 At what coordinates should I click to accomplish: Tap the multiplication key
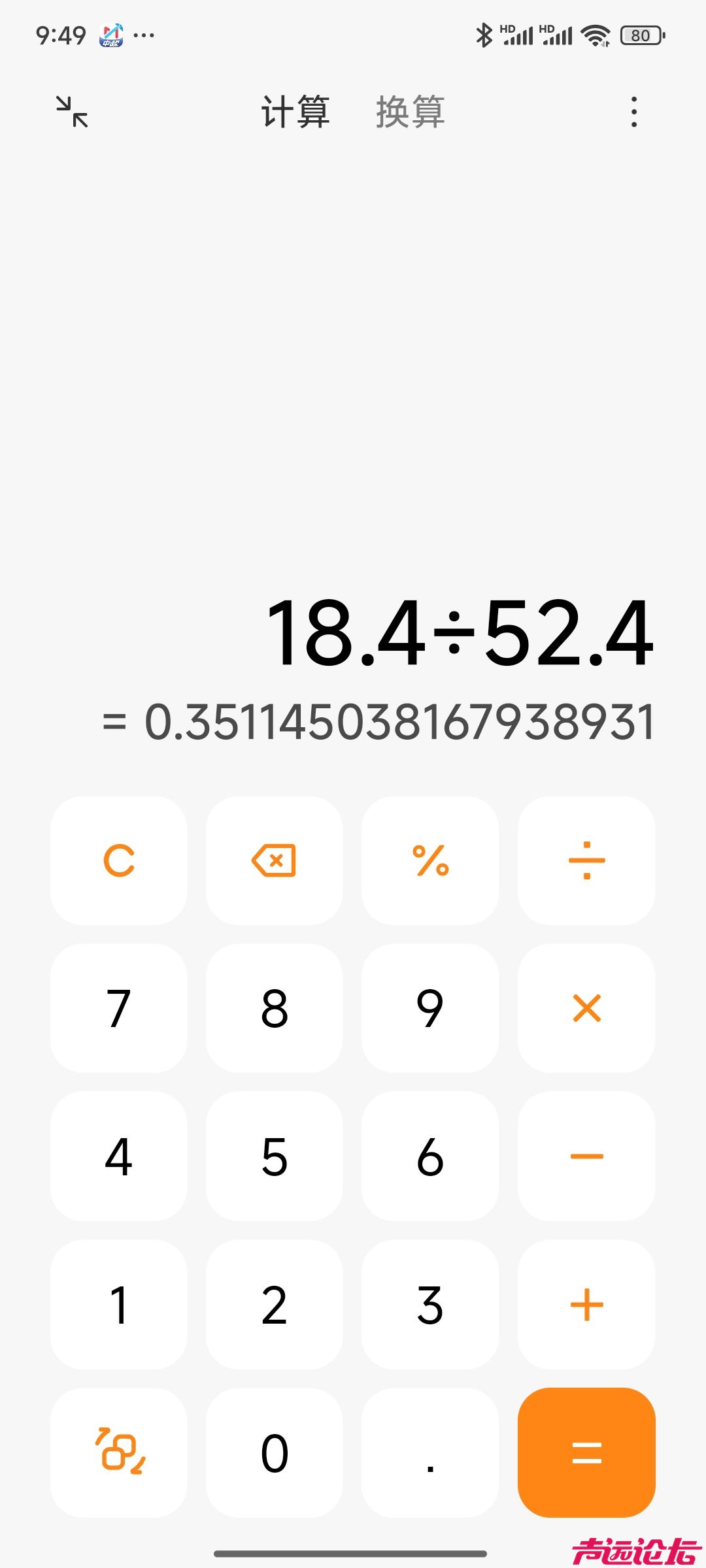click(x=586, y=1008)
